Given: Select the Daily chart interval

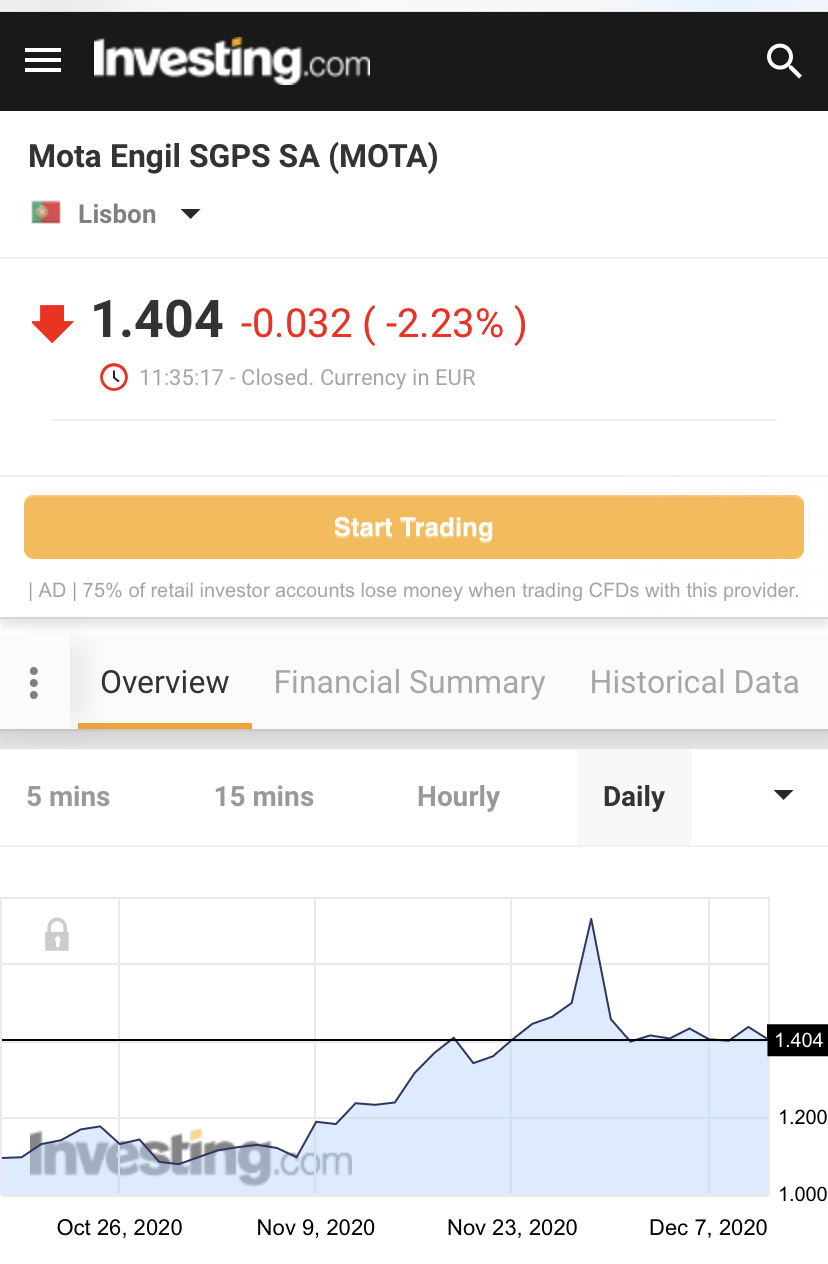Looking at the screenshot, I should [x=634, y=797].
